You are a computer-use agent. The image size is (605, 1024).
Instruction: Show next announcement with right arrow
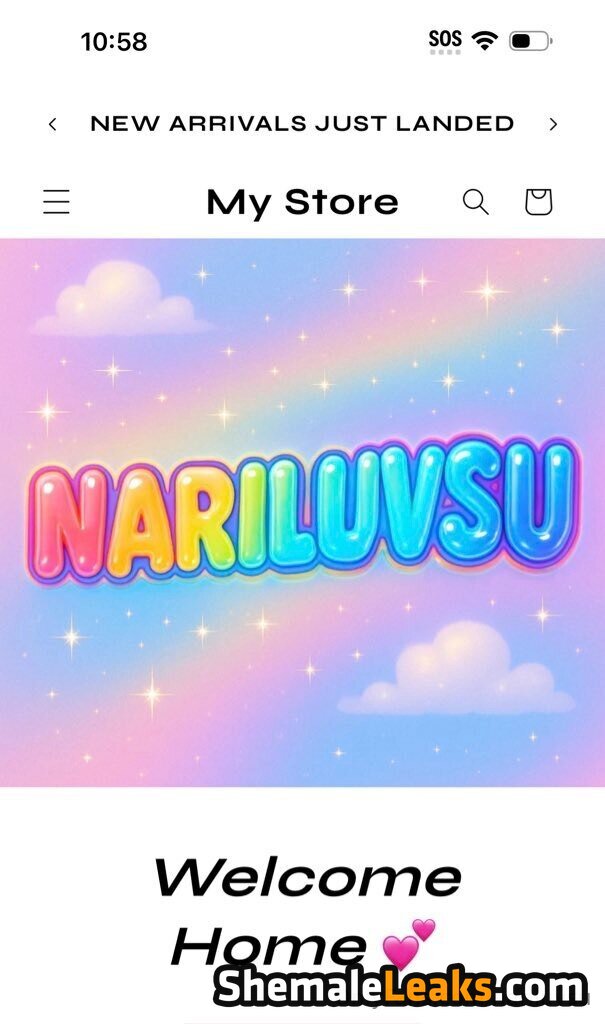tap(553, 124)
